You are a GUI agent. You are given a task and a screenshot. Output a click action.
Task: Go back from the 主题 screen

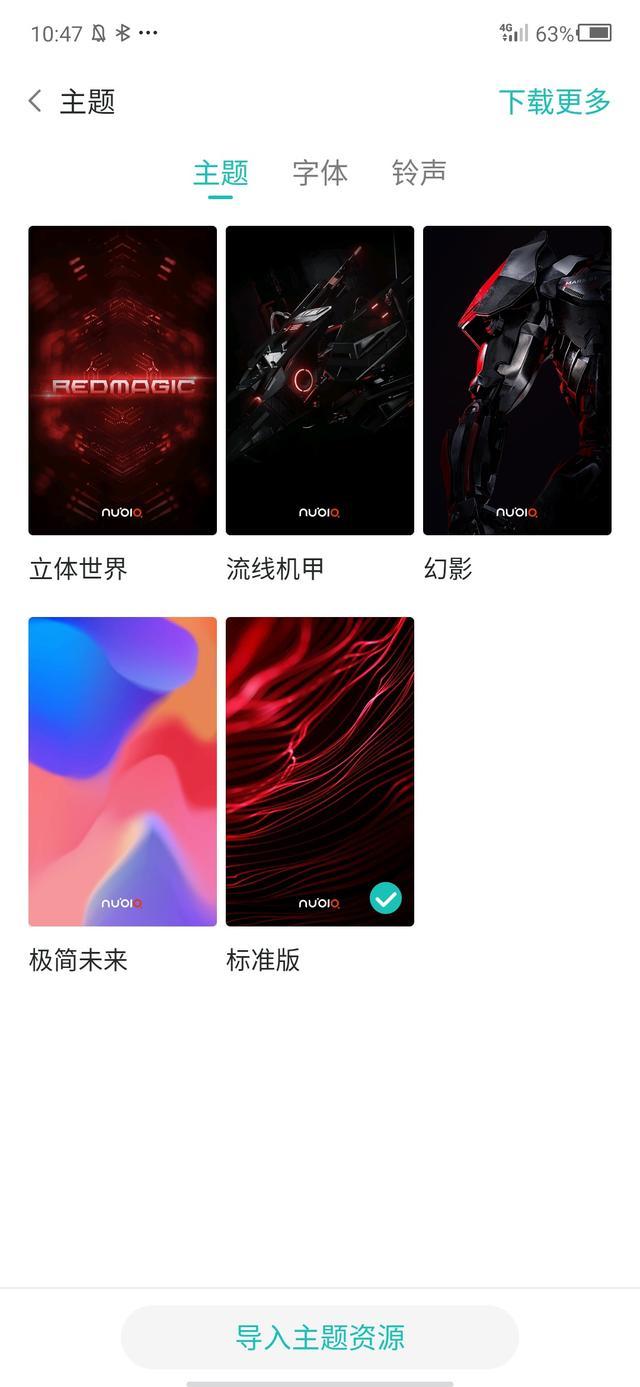click(x=36, y=101)
